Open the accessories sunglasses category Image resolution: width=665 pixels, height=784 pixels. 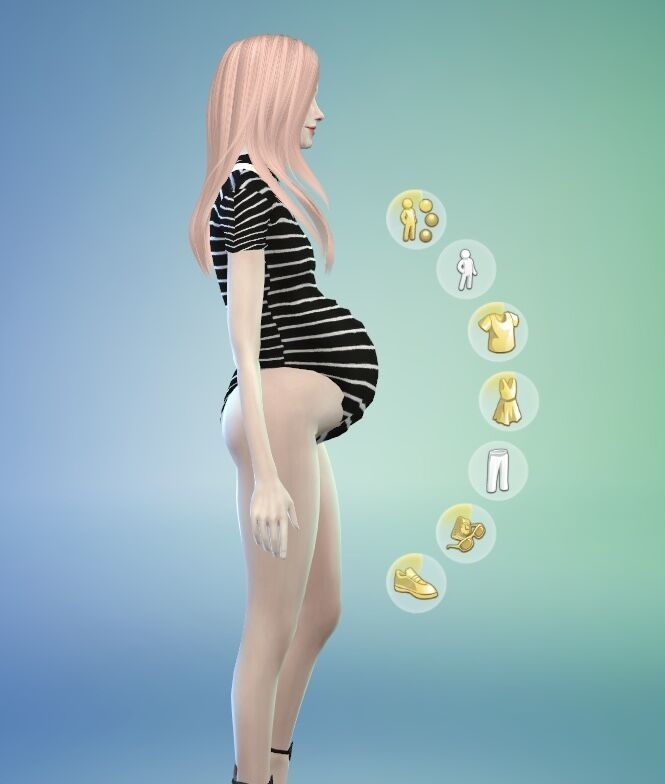click(465, 532)
